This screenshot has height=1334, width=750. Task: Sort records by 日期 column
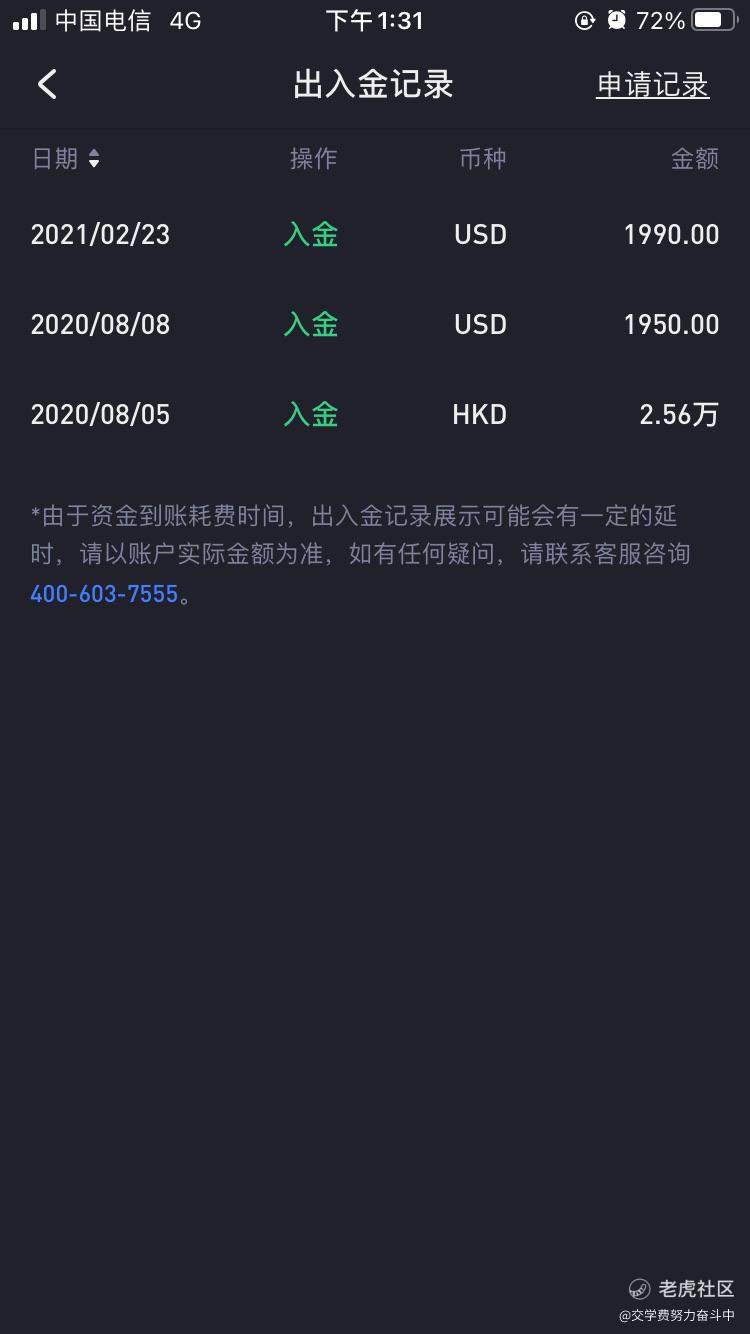coord(66,159)
